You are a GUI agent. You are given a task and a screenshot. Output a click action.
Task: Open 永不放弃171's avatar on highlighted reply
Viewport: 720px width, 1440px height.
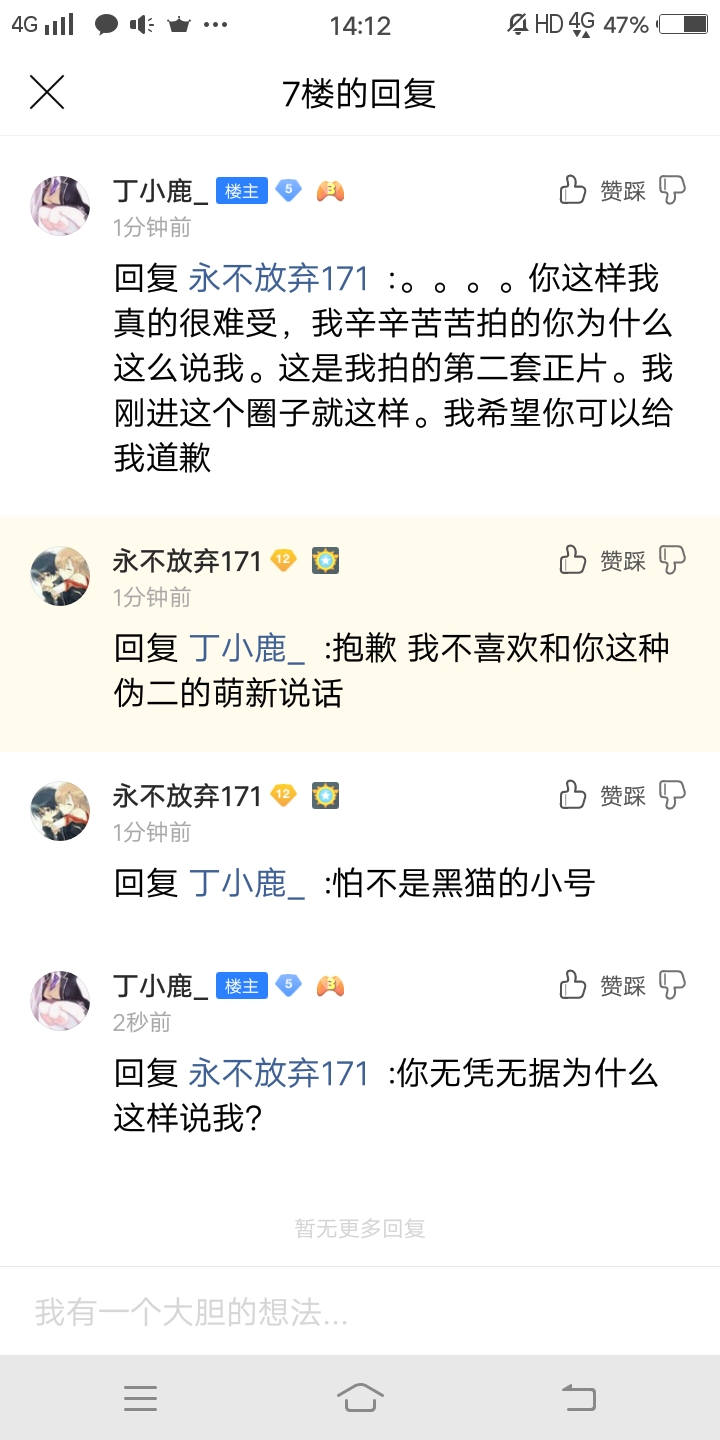tap(61, 576)
